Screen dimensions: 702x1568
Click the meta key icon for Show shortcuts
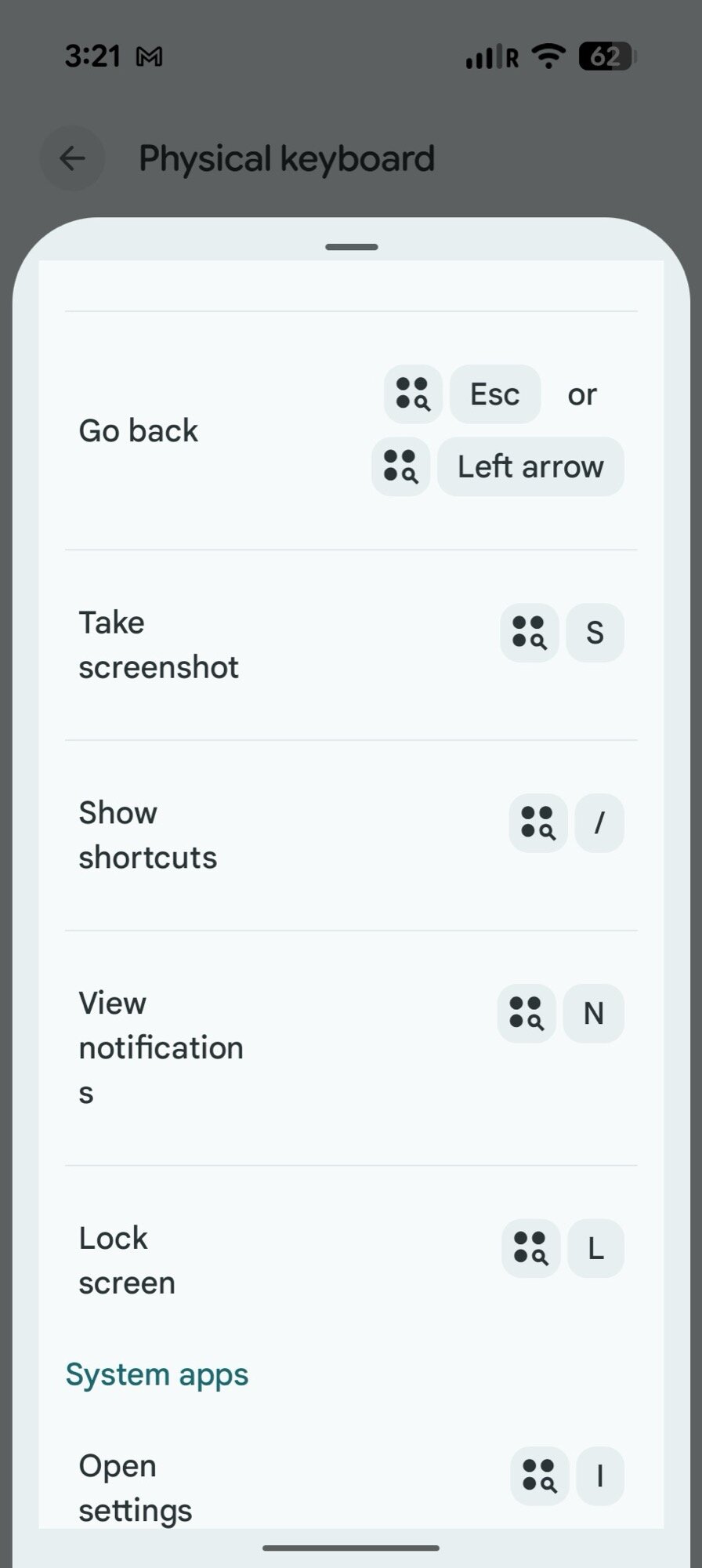click(x=538, y=823)
